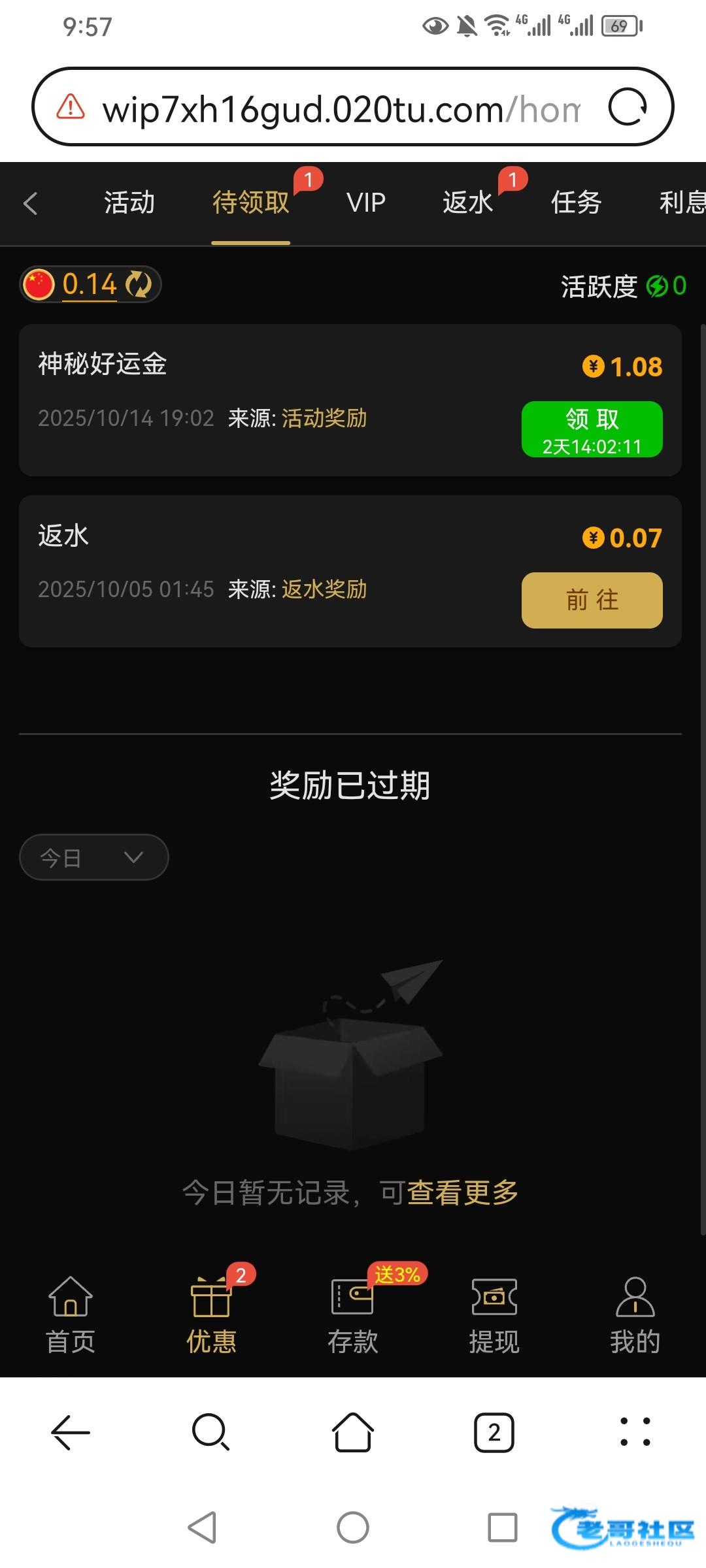Open the browser four-dot menu

(635, 1432)
